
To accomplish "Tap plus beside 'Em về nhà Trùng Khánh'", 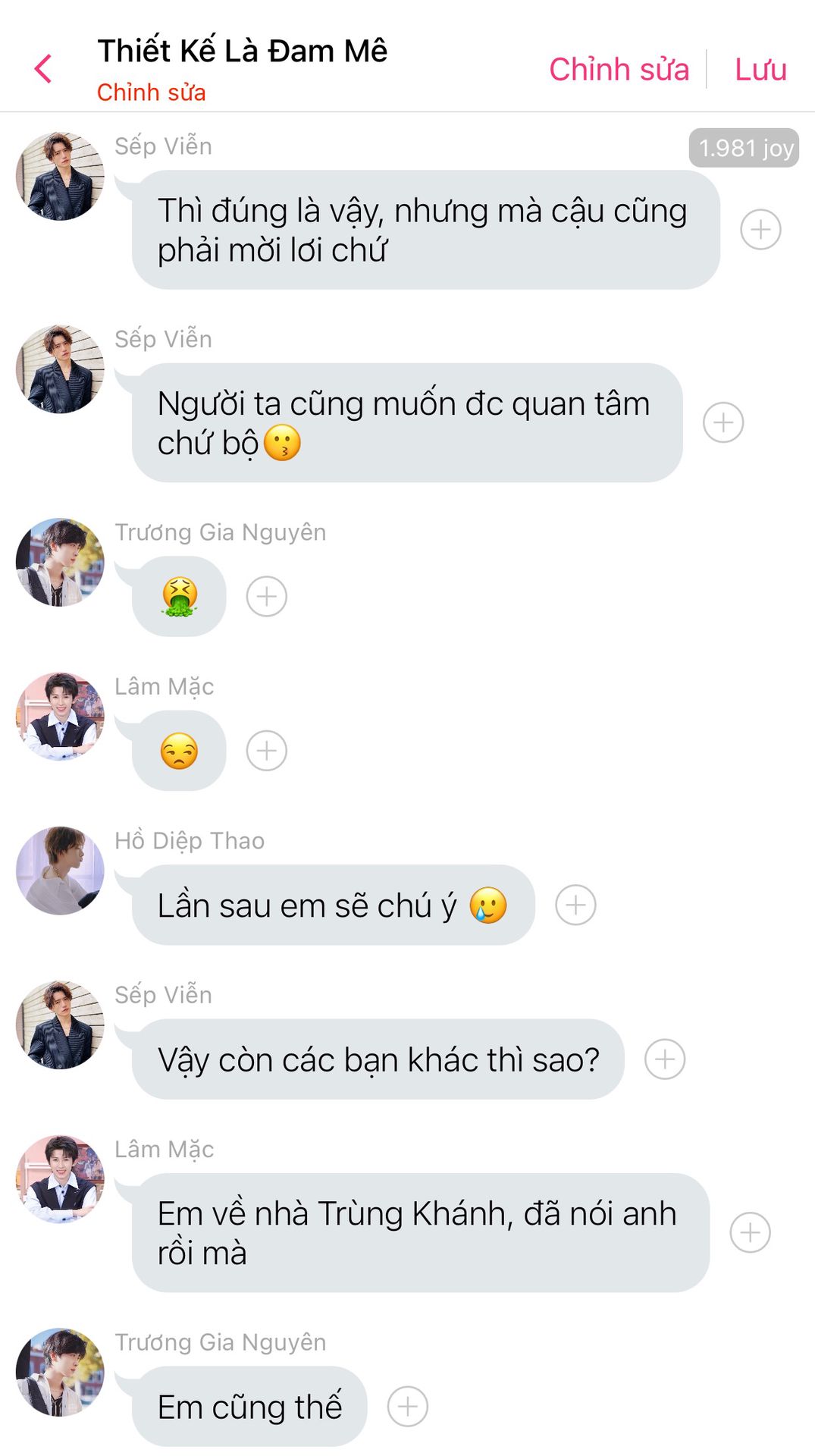I will (x=751, y=1232).
